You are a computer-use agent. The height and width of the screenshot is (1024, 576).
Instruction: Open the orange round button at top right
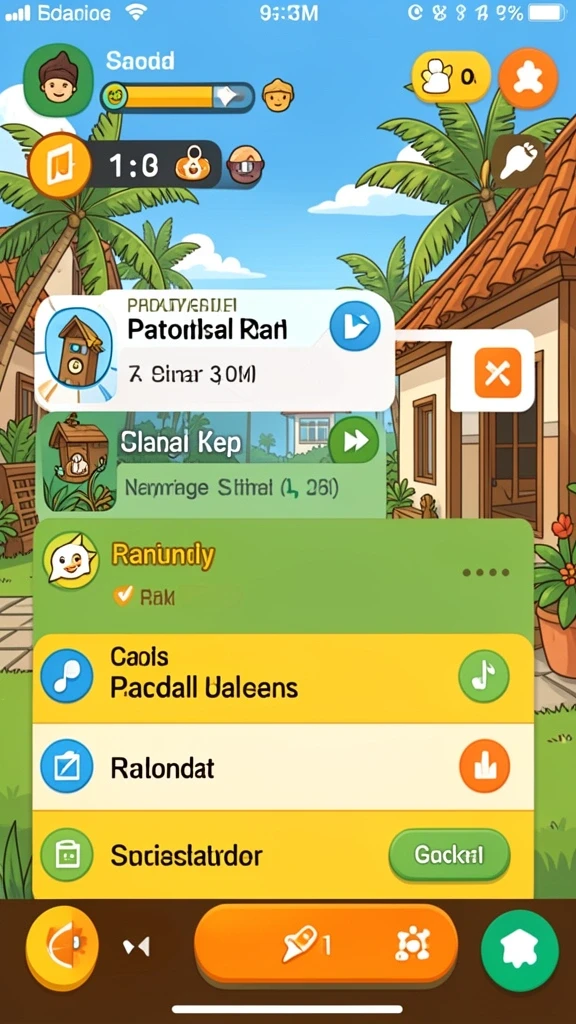click(x=528, y=78)
